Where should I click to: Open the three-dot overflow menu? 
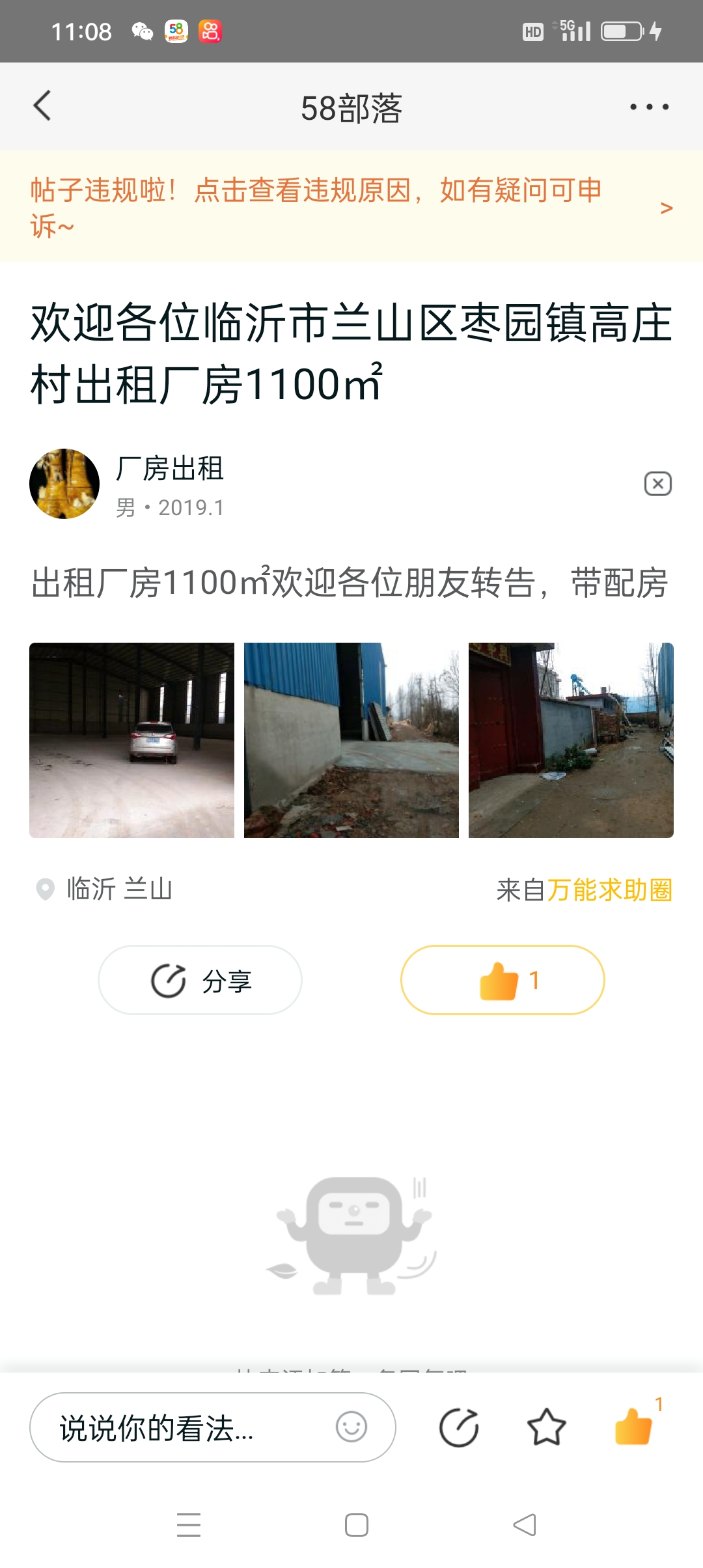tap(649, 107)
